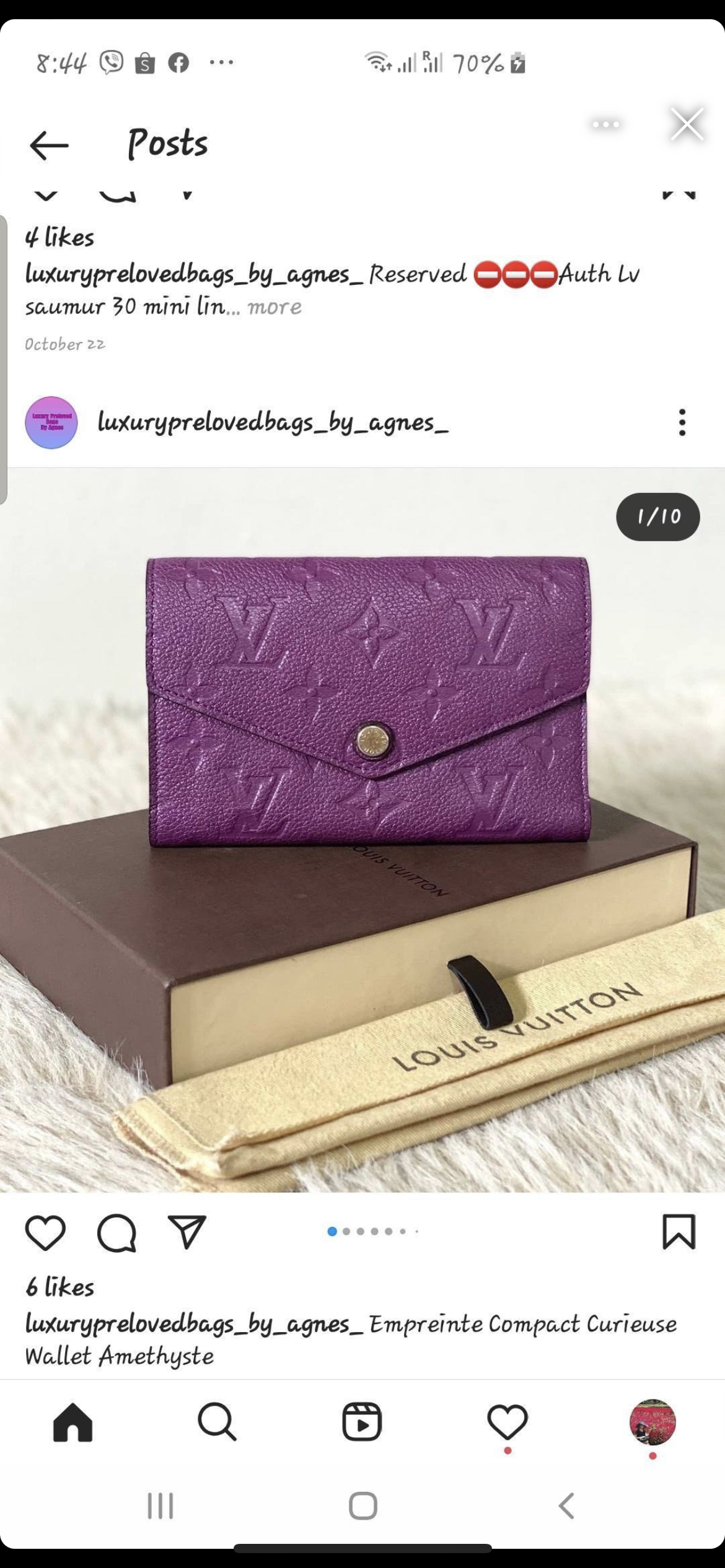
Task: Open the three-dot overlay menu
Action: (x=605, y=124)
